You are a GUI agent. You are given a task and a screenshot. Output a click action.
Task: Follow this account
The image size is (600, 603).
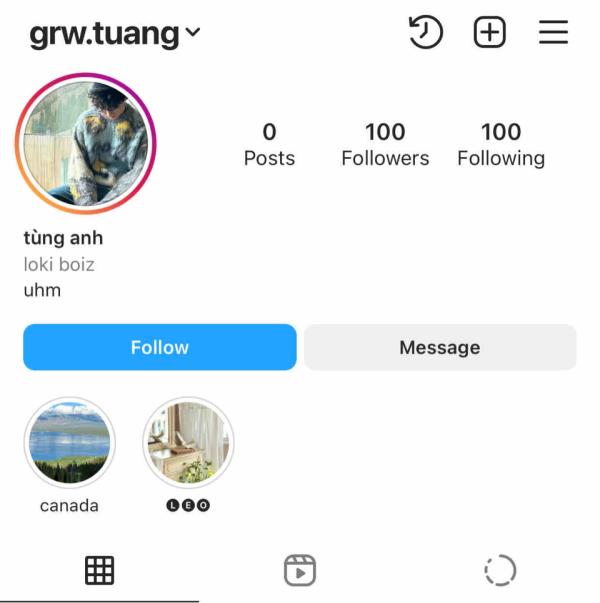pyautogui.click(x=160, y=347)
